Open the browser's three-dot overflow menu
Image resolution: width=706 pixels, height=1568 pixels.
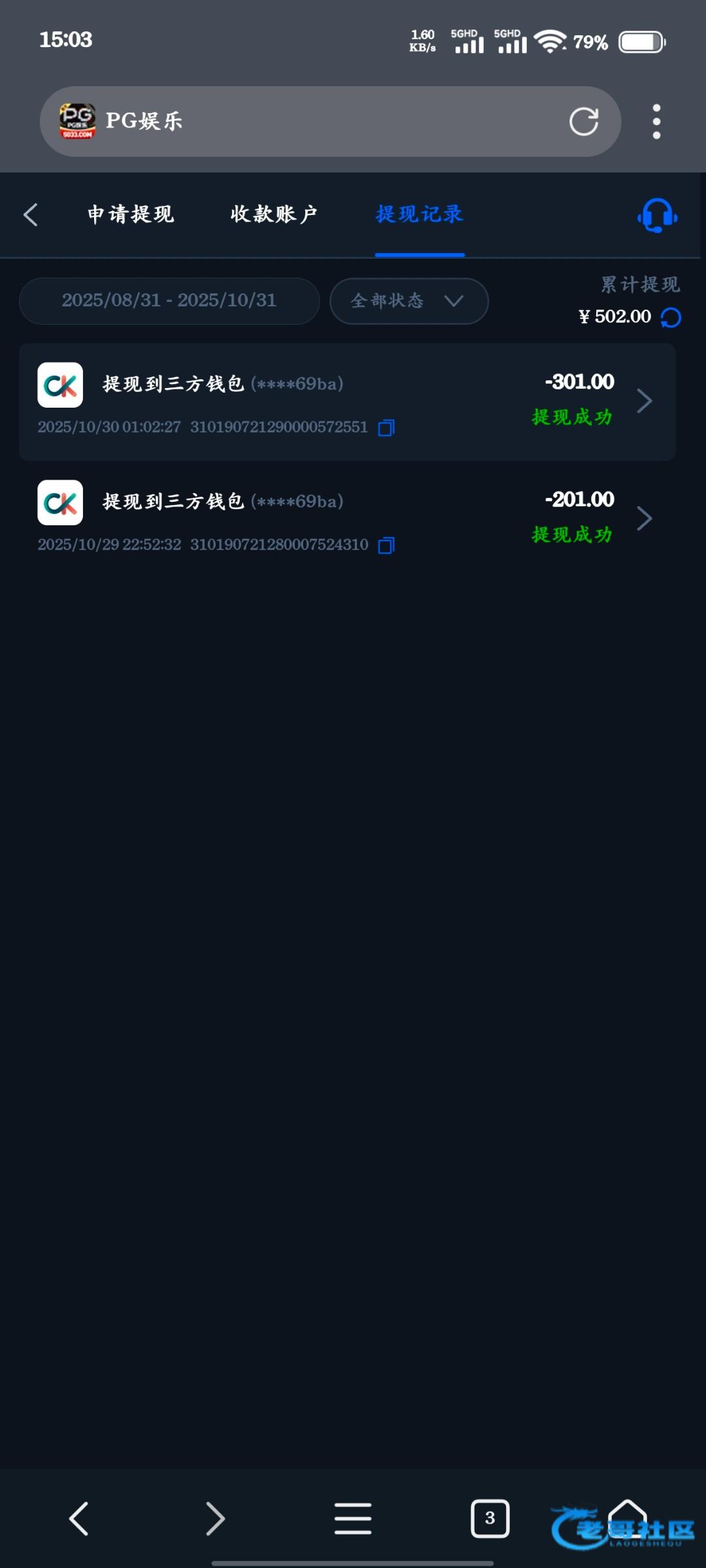tap(656, 122)
